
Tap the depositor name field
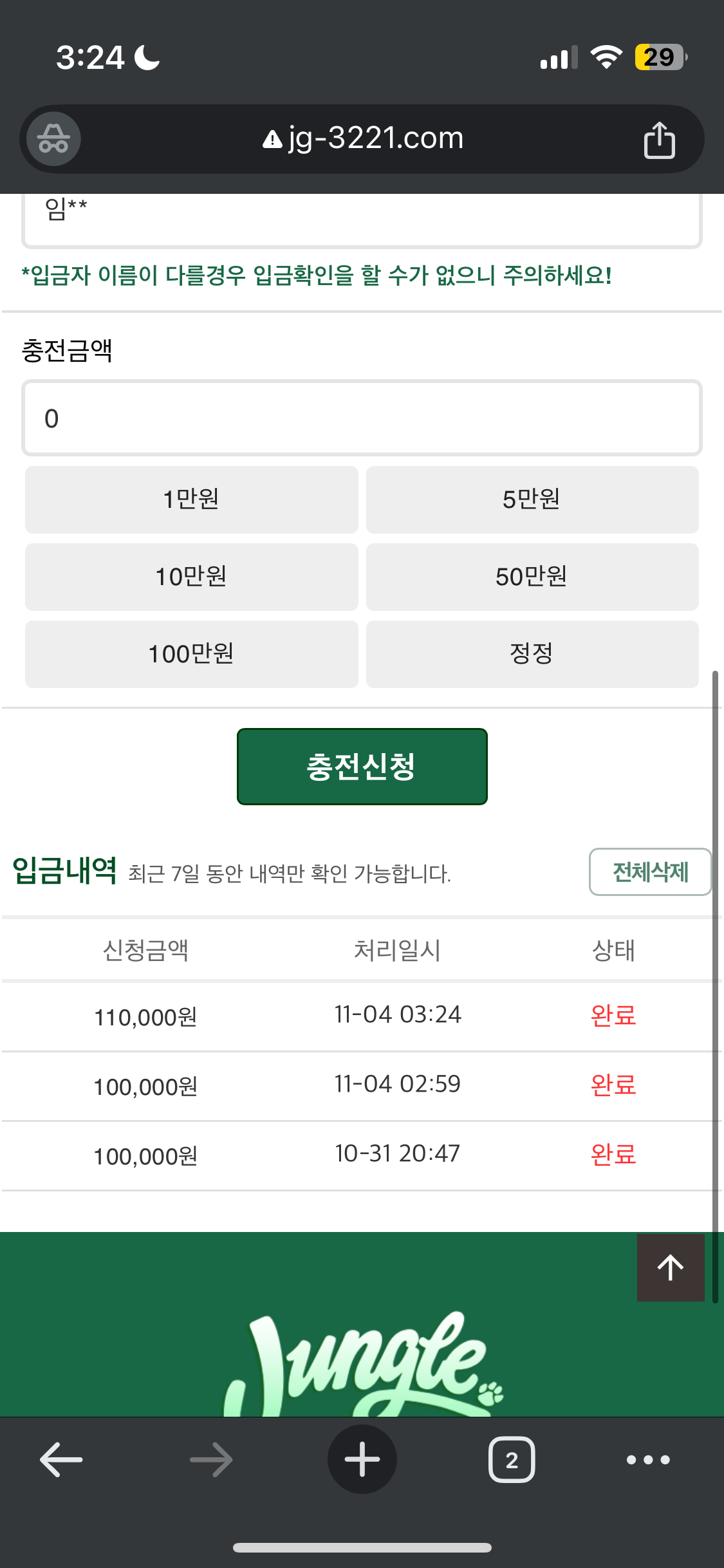362,219
